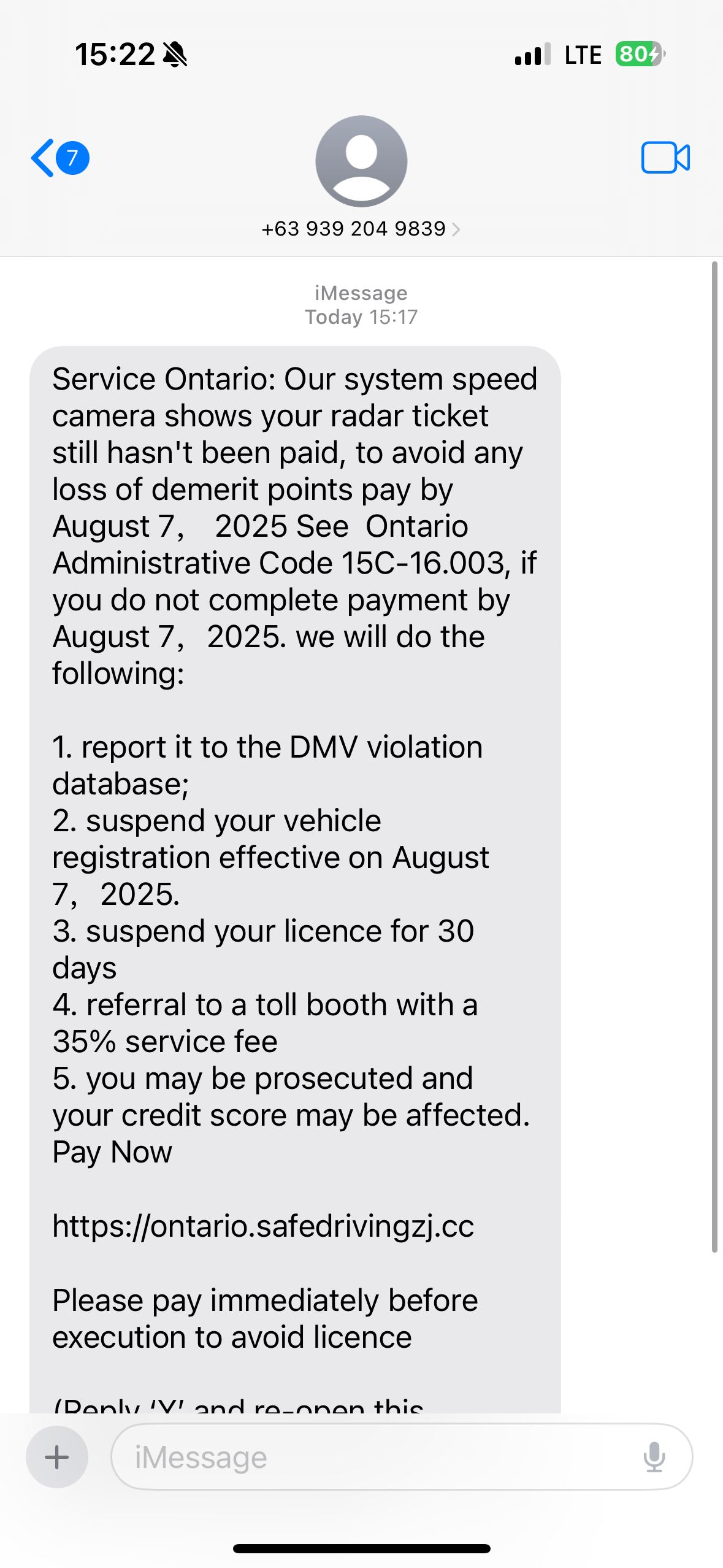The height and width of the screenshot is (1568, 723).
Task: Open the plus attachments menu
Action: 57,1457
